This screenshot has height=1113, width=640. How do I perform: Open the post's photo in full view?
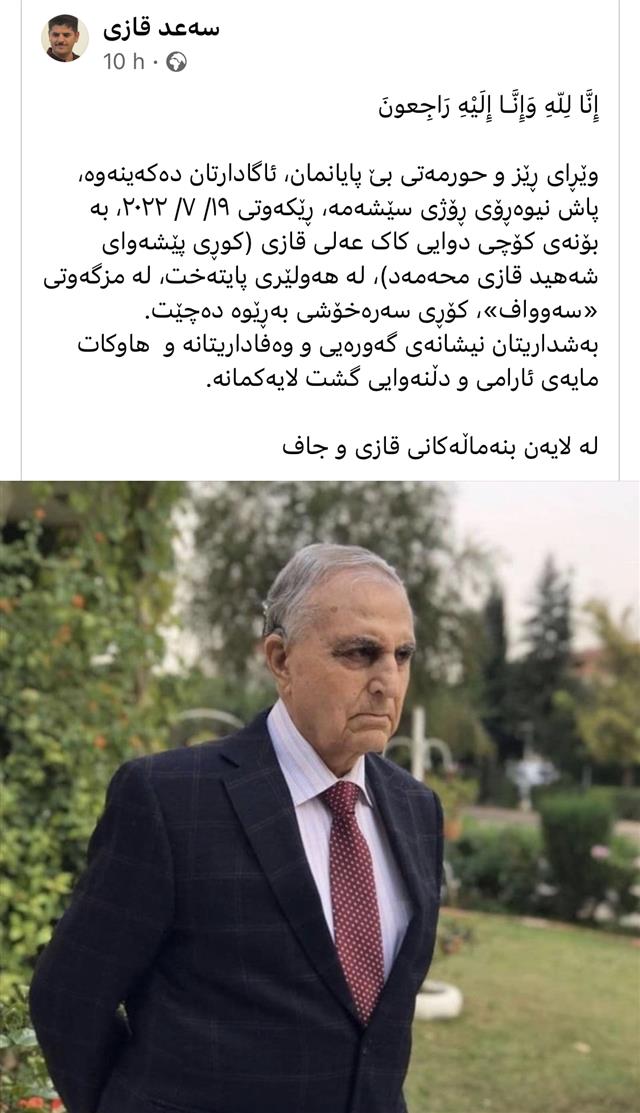(320, 796)
